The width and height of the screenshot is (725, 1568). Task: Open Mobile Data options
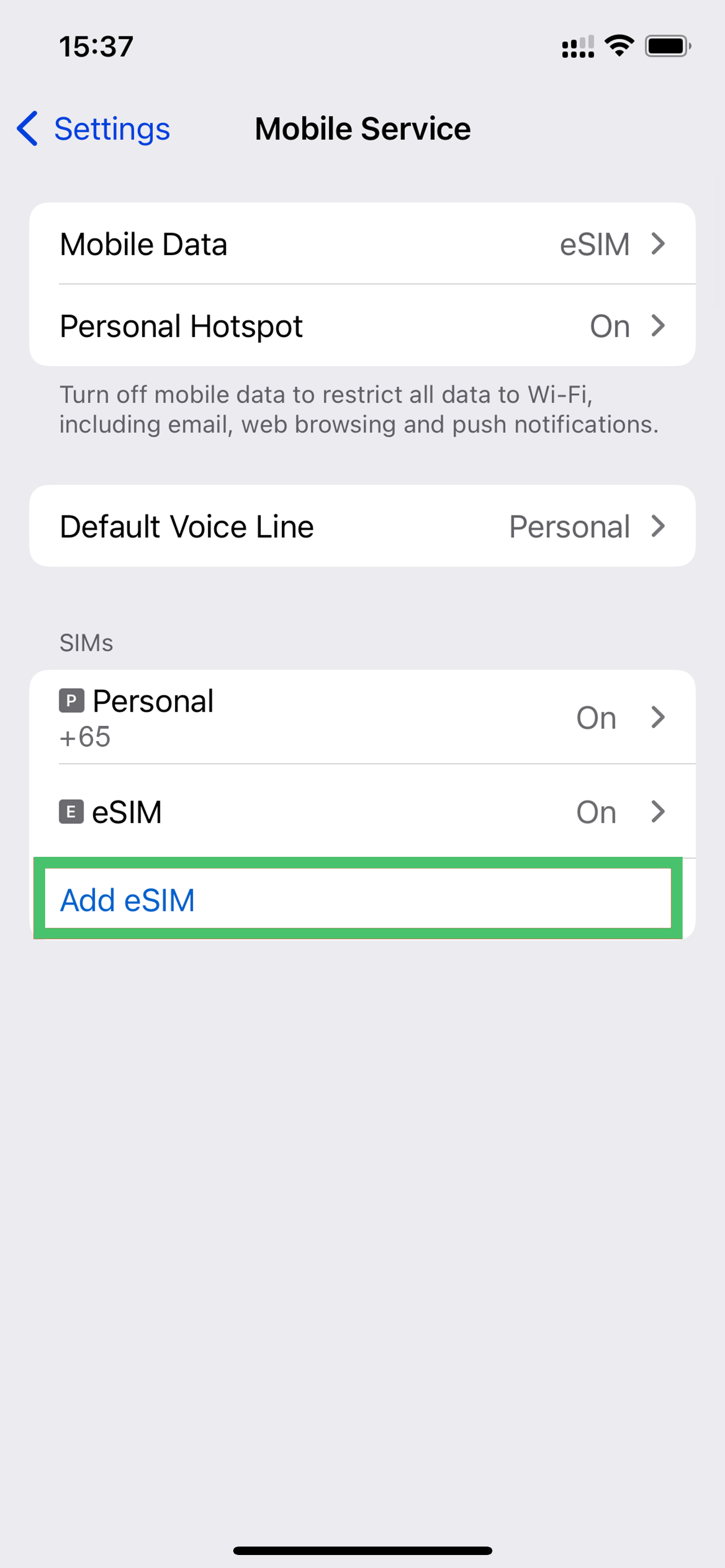click(361, 244)
